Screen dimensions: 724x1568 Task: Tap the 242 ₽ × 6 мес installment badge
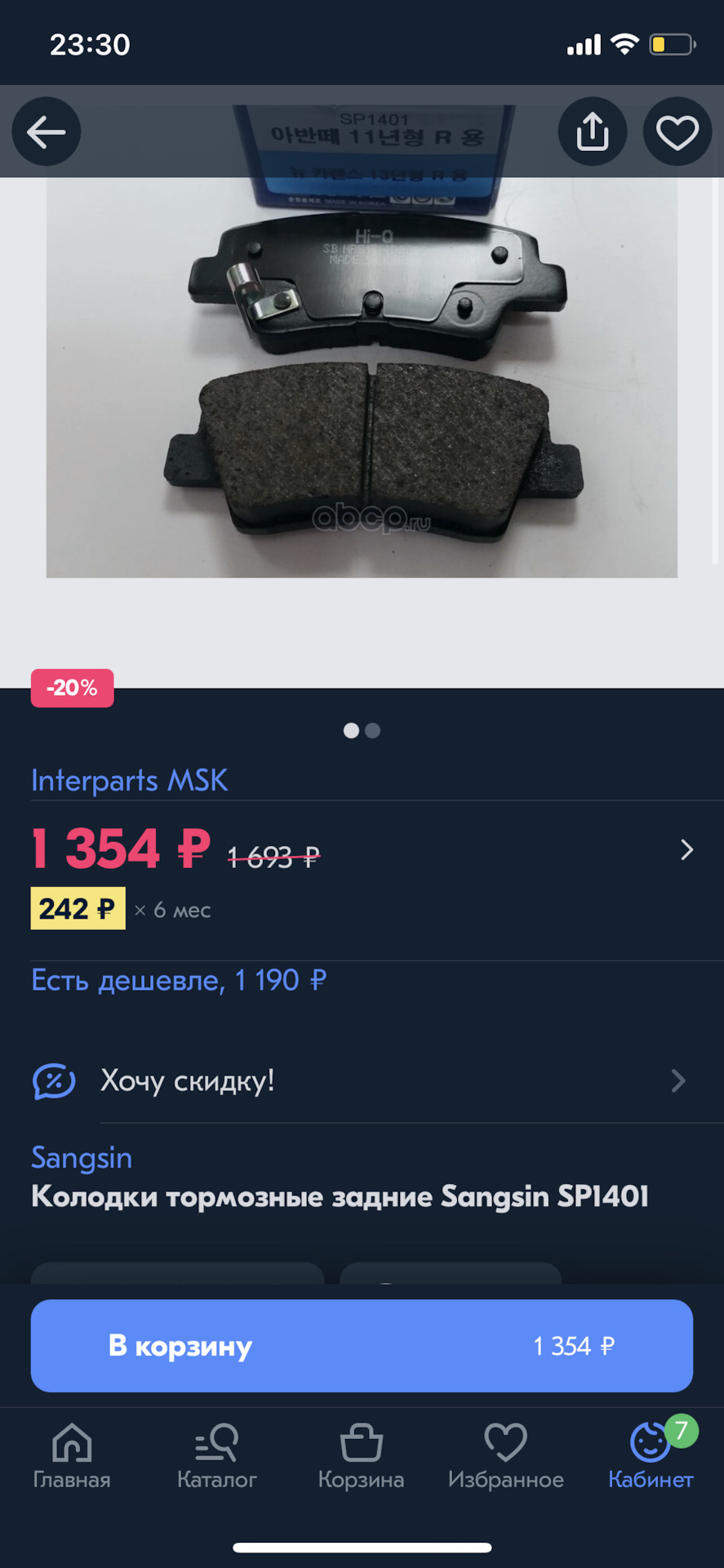pyautogui.click(x=78, y=908)
